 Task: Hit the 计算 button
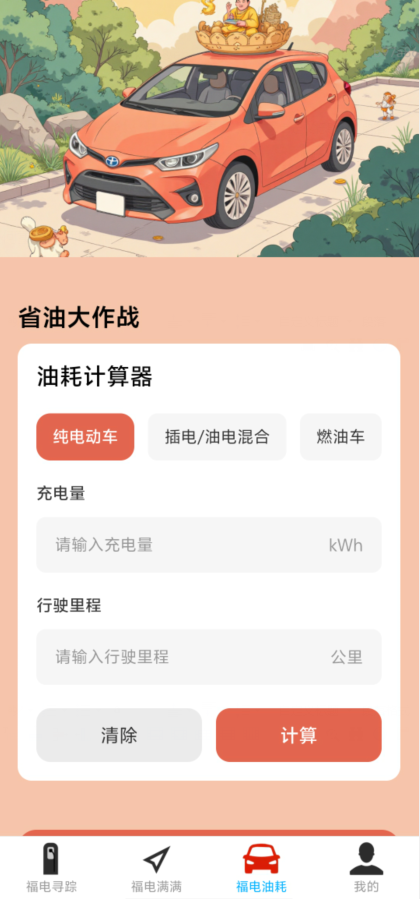pos(299,735)
